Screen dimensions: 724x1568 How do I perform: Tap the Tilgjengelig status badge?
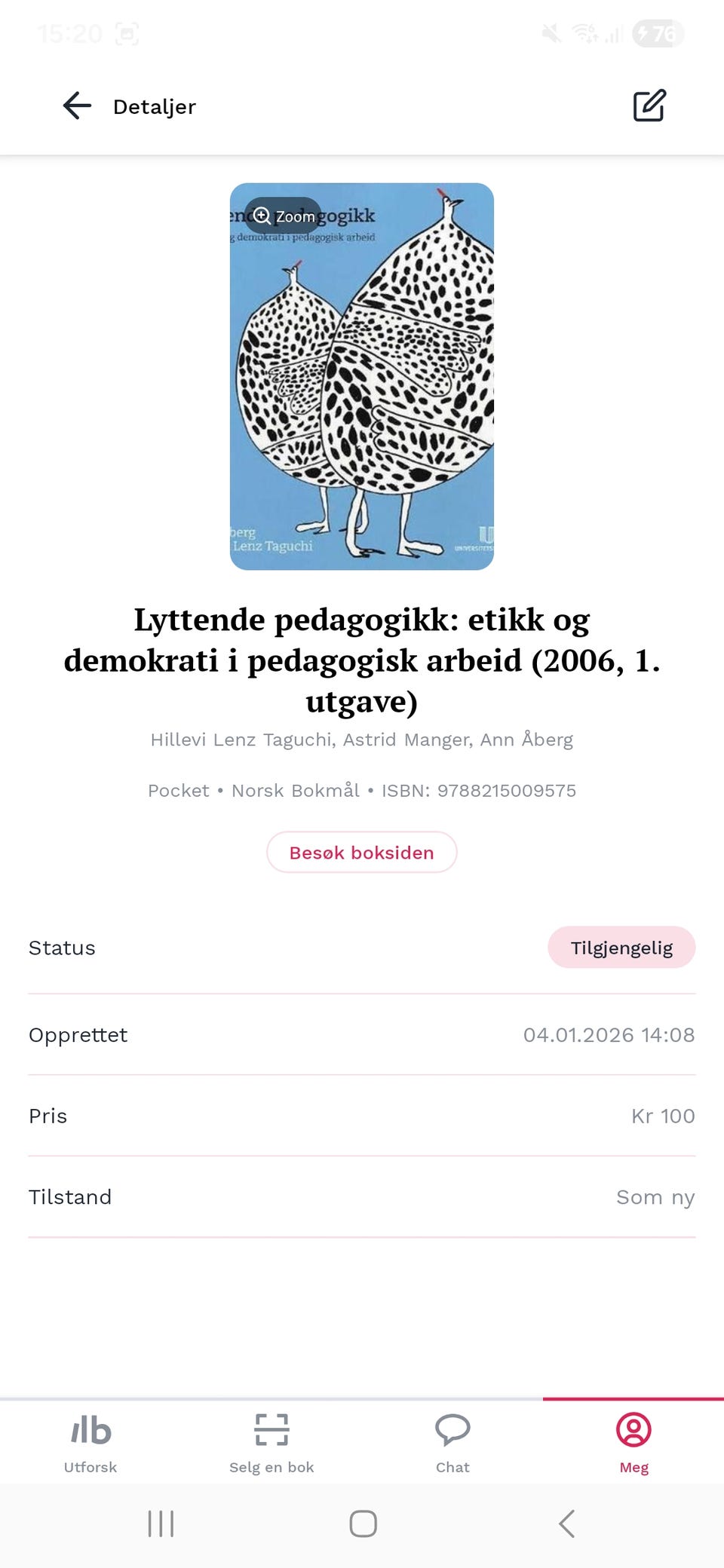621,947
